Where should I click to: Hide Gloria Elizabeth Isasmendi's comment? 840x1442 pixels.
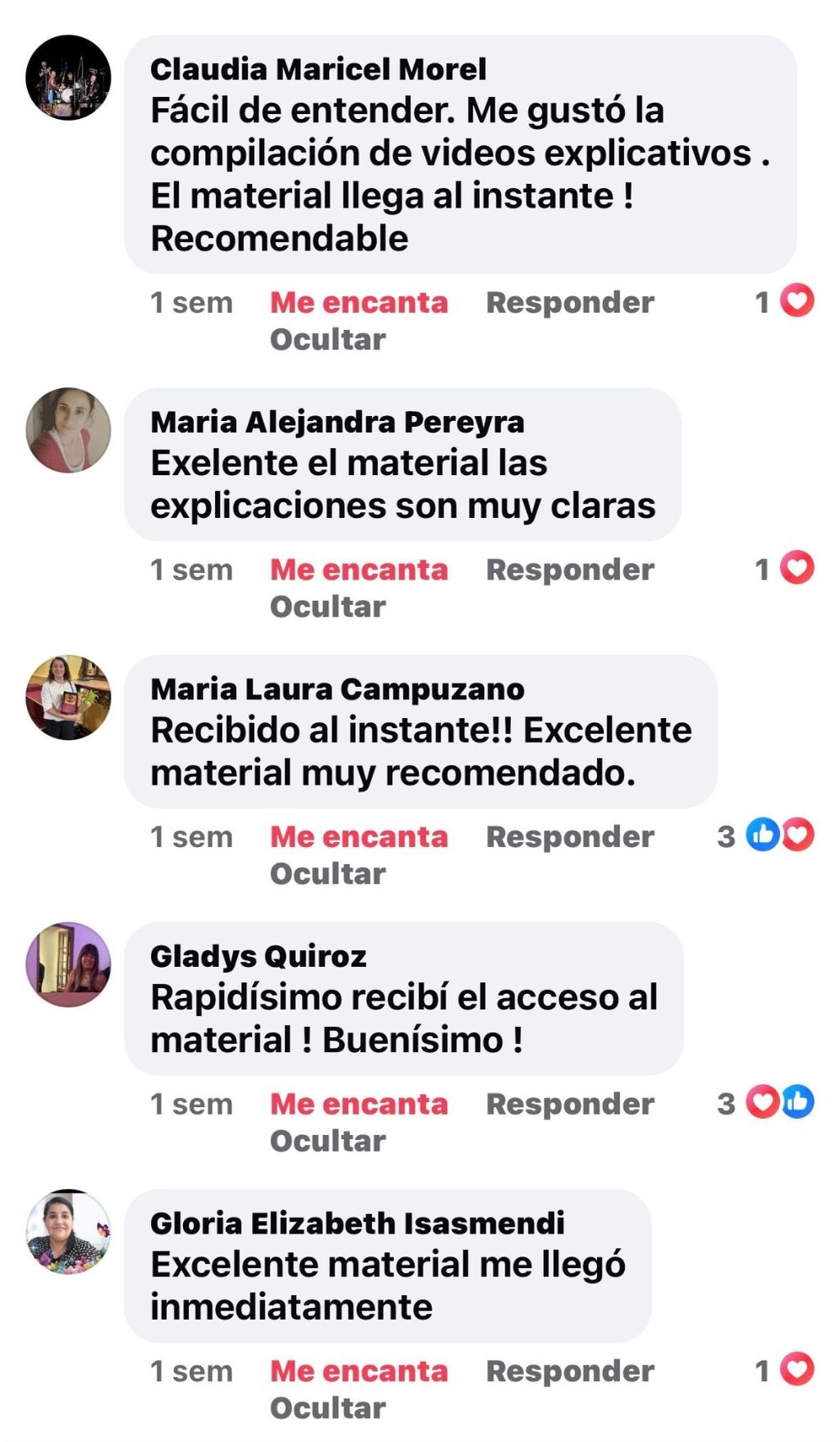tap(327, 1408)
